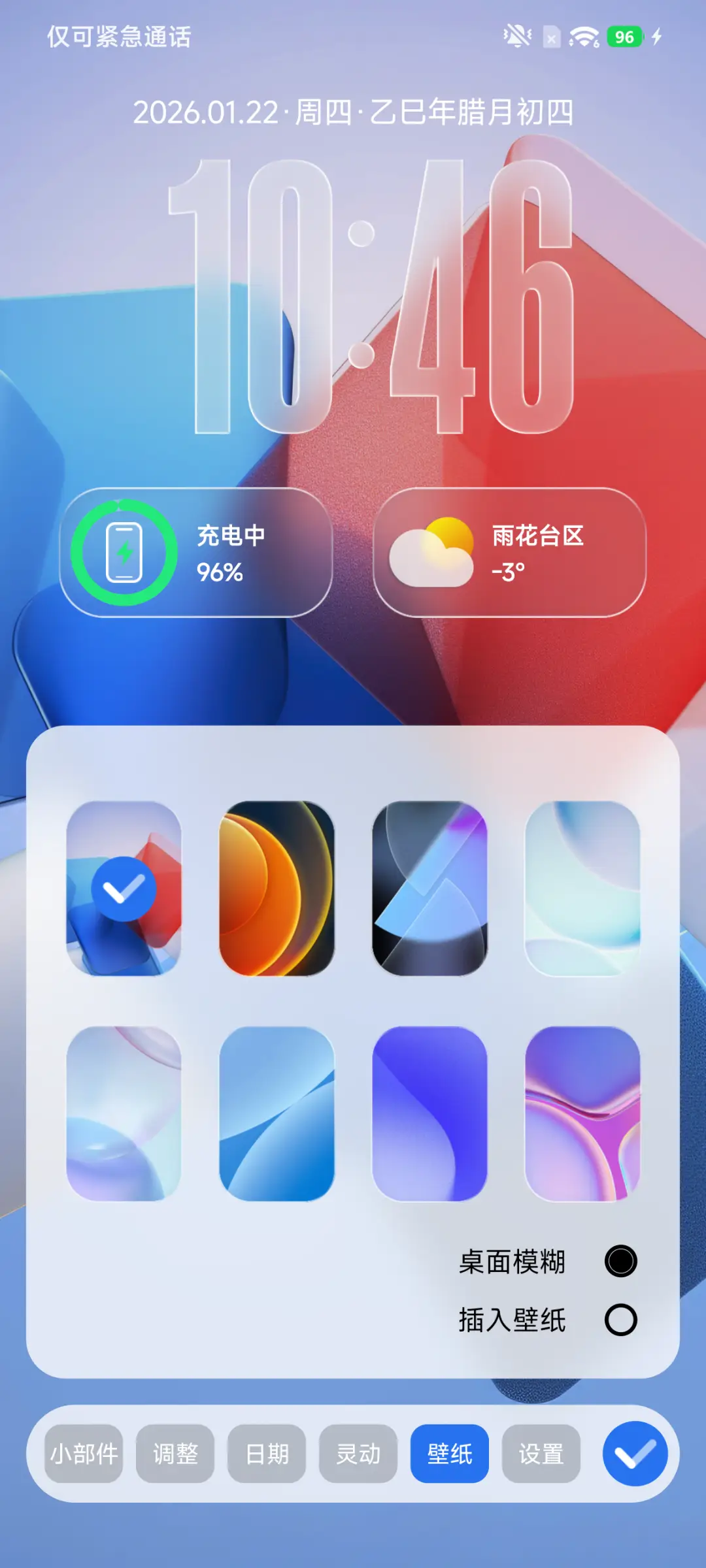The width and height of the screenshot is (706, 1568).
Task: Tap the green charging battery icon in widget
Action: (123, 552)
